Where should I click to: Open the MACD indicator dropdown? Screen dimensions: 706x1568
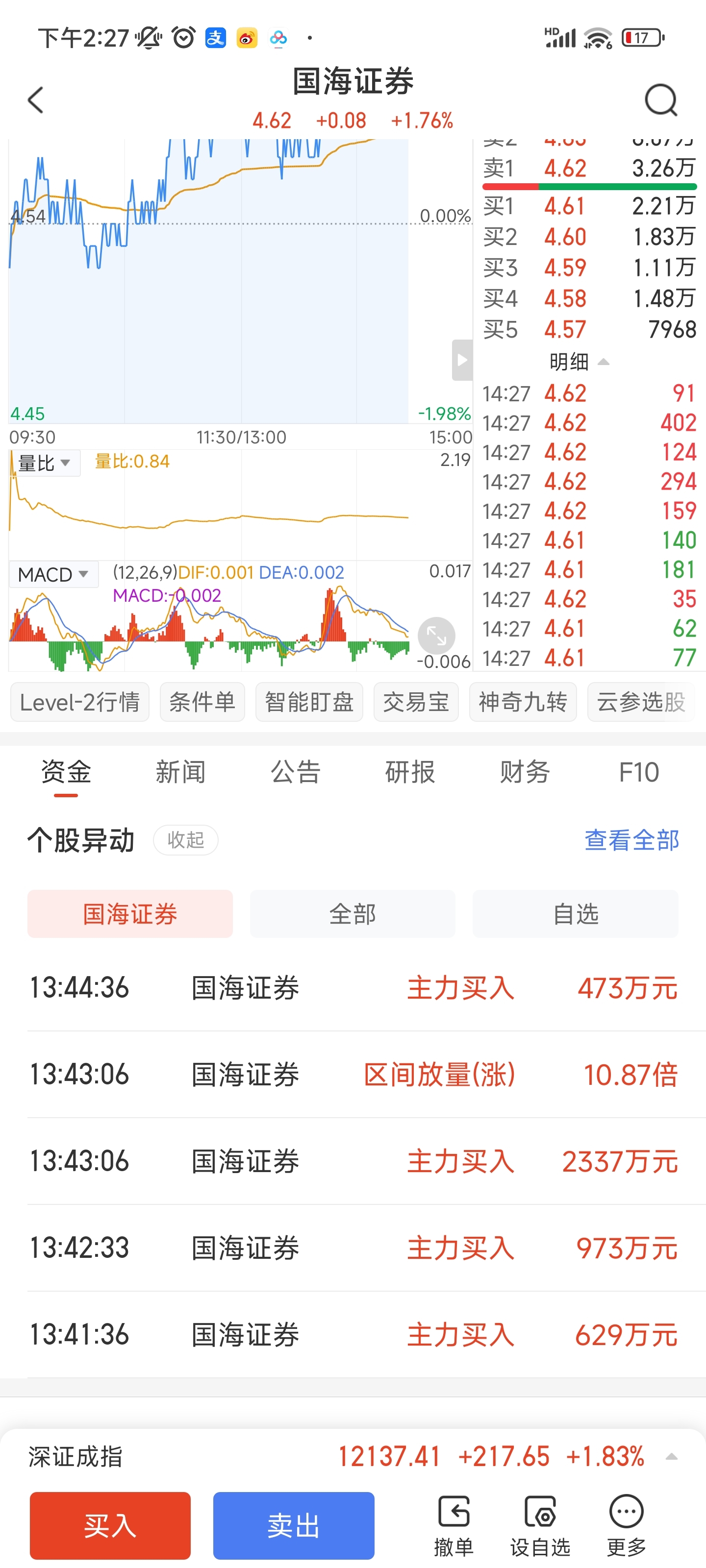pyautogui.click(x=53, y=574)
